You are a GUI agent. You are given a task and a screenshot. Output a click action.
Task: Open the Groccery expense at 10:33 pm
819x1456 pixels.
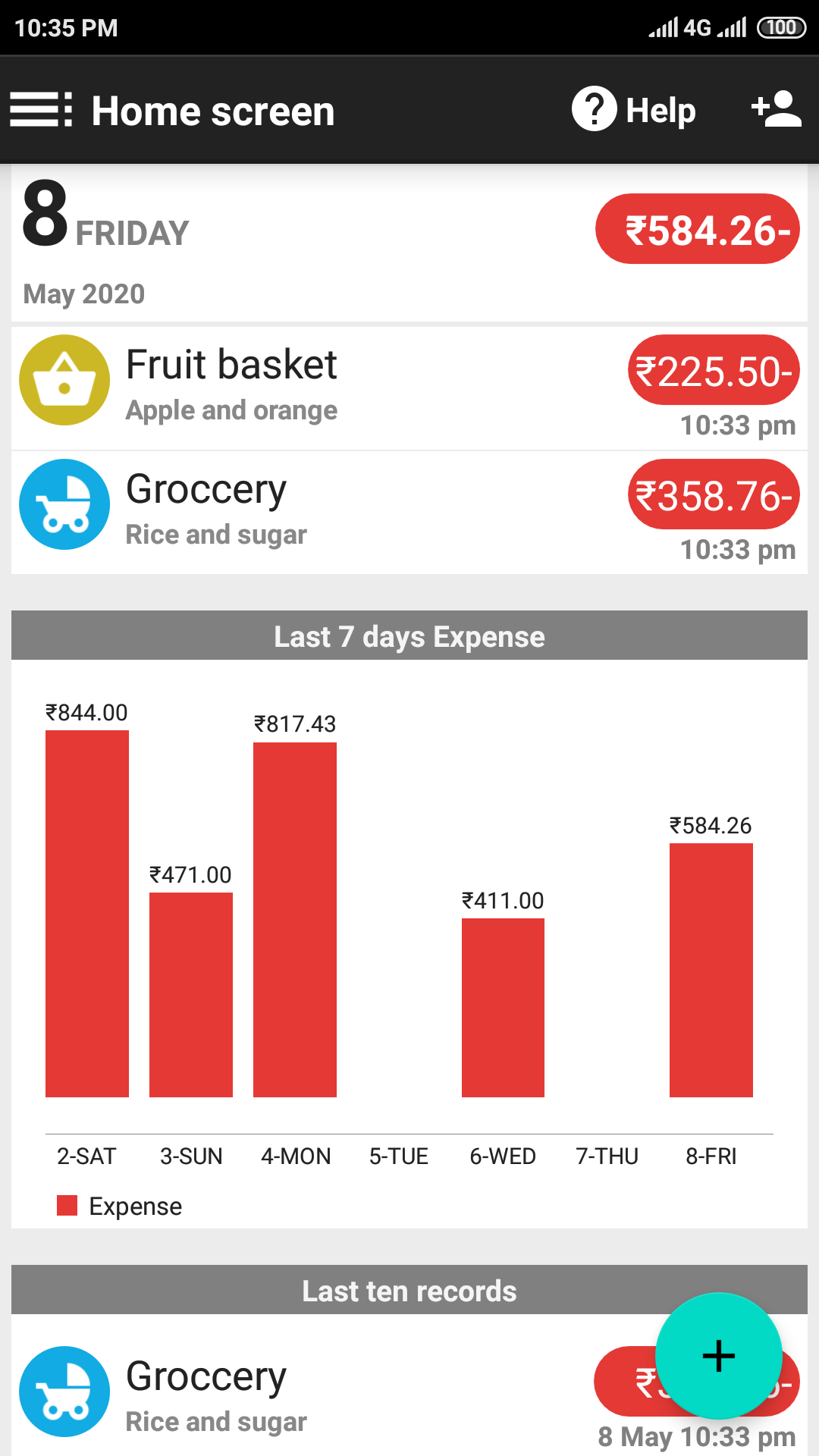[x=409, y=513]
